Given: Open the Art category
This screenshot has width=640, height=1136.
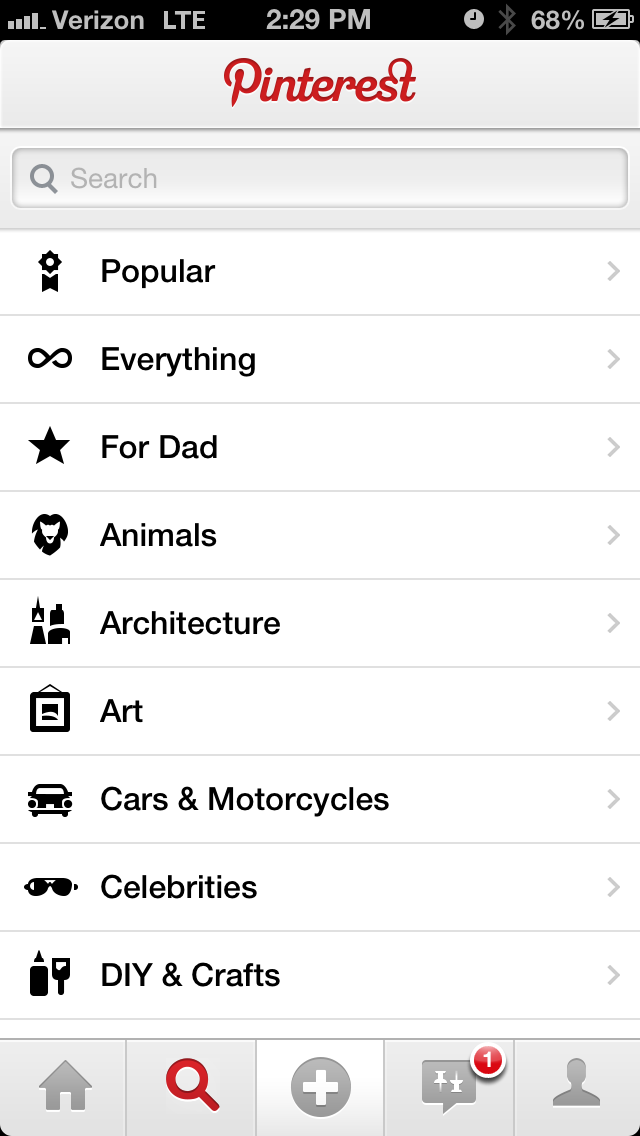Looking at the screenshot, I should [320, 712].
